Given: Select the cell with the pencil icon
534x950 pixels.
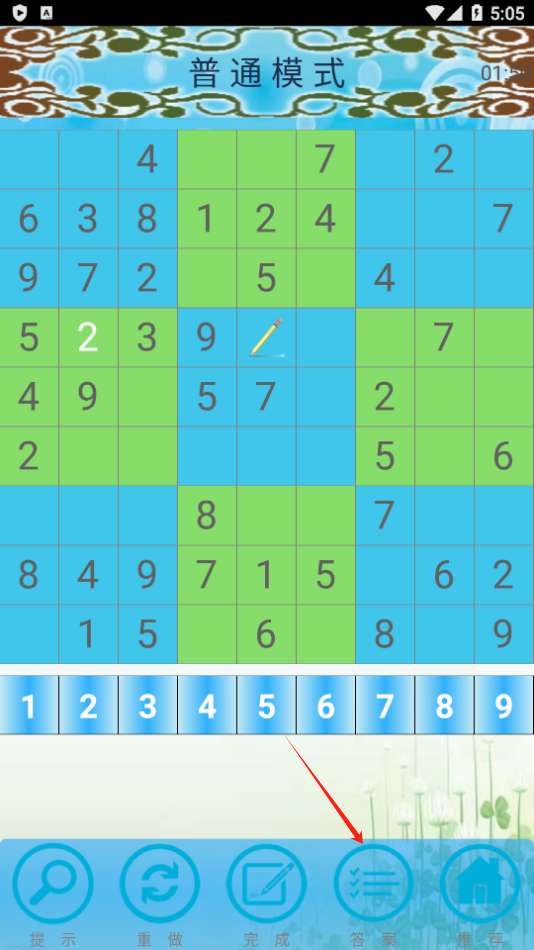Looking at the screenshot, I should click(267, 337).
